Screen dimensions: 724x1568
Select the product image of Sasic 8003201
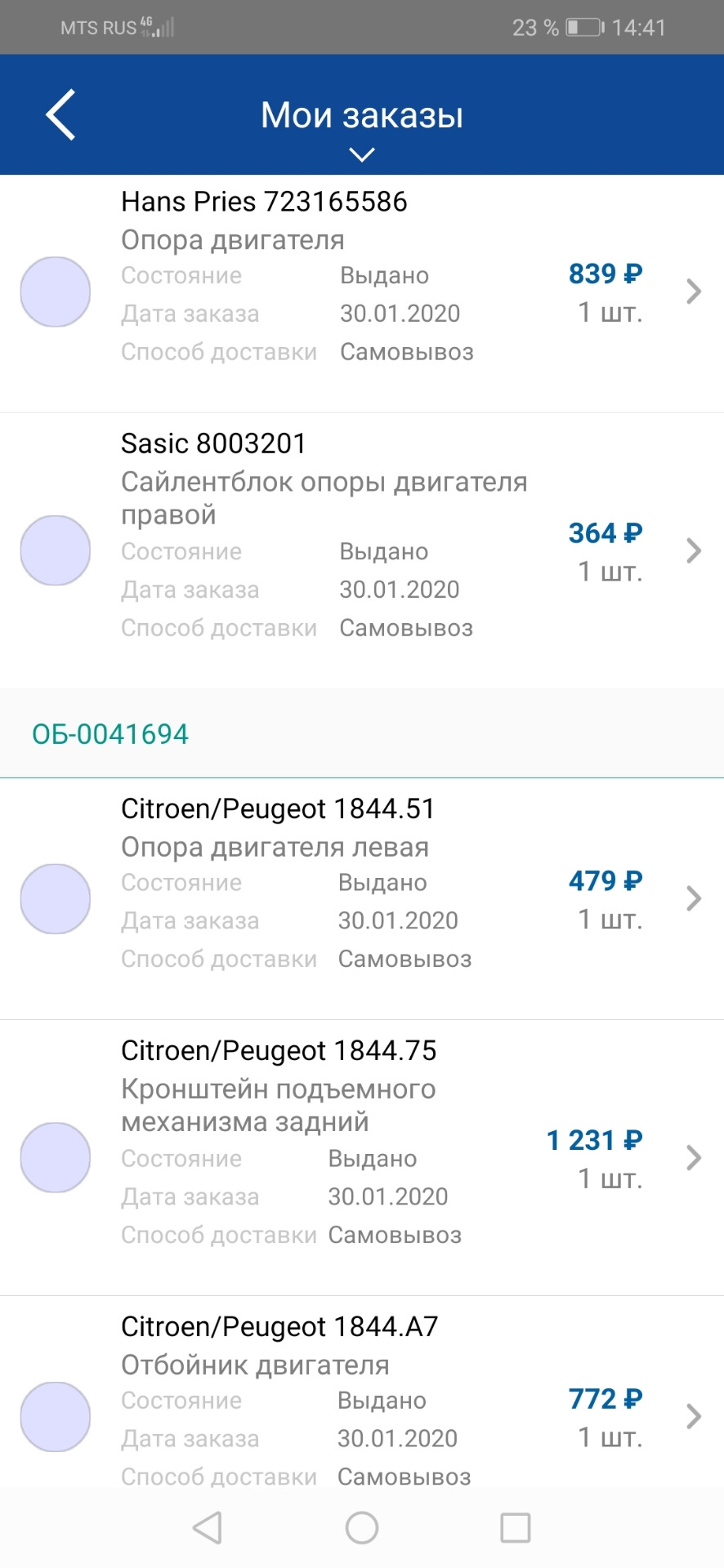click(55, 550)
